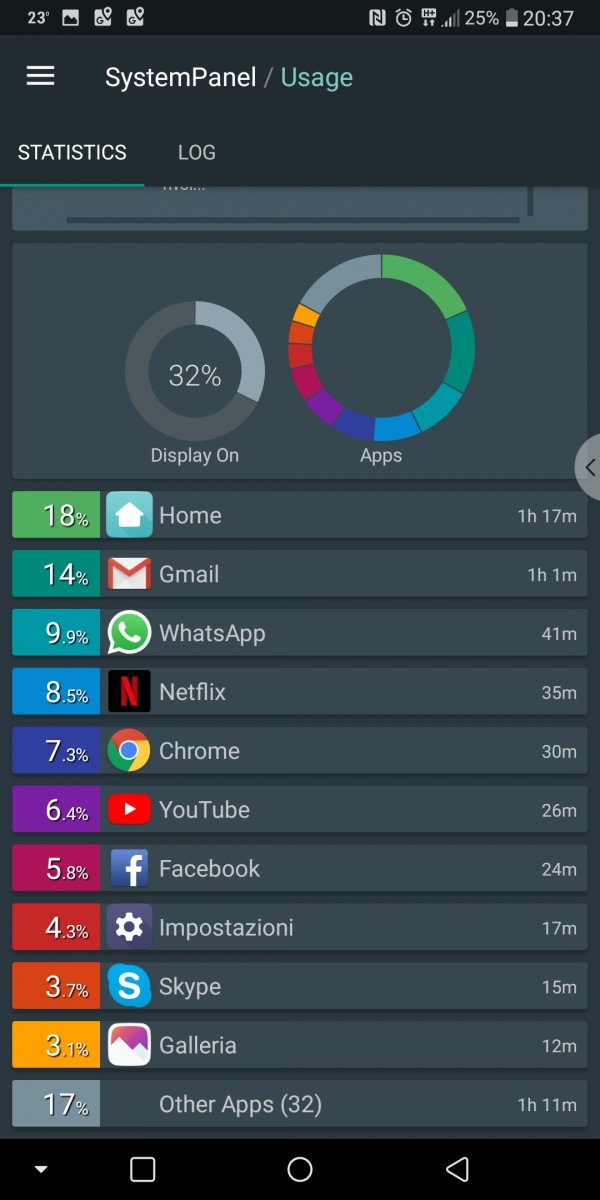Open Gmail usage details

point(299,574)
